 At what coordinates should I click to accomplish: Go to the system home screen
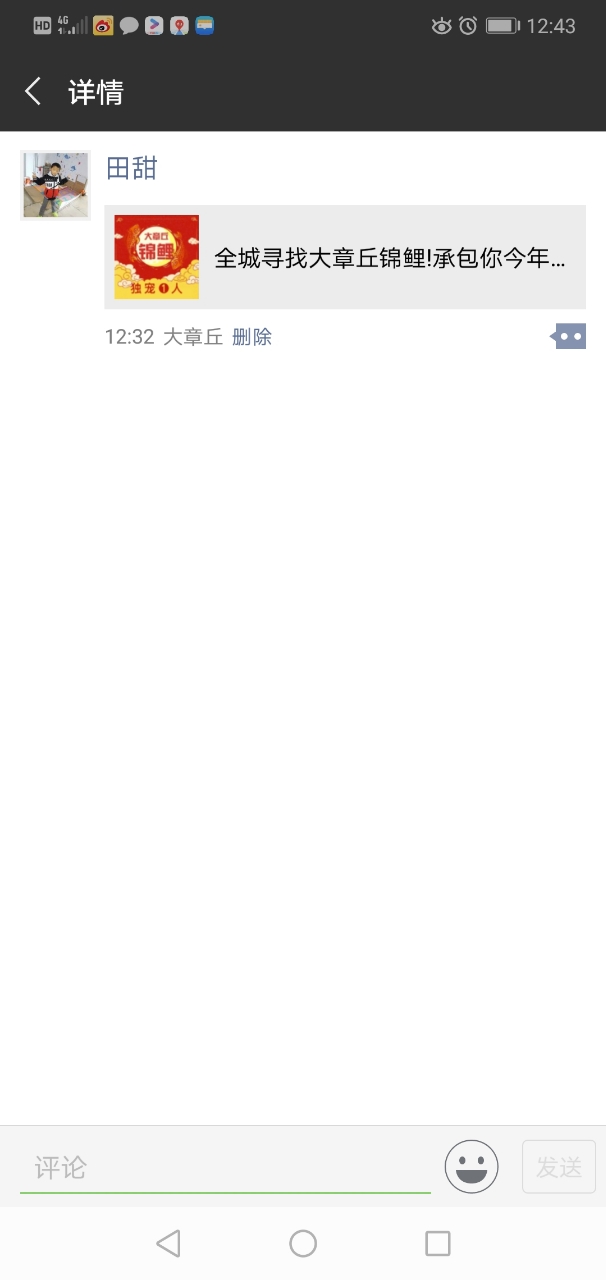[303, 1243]
